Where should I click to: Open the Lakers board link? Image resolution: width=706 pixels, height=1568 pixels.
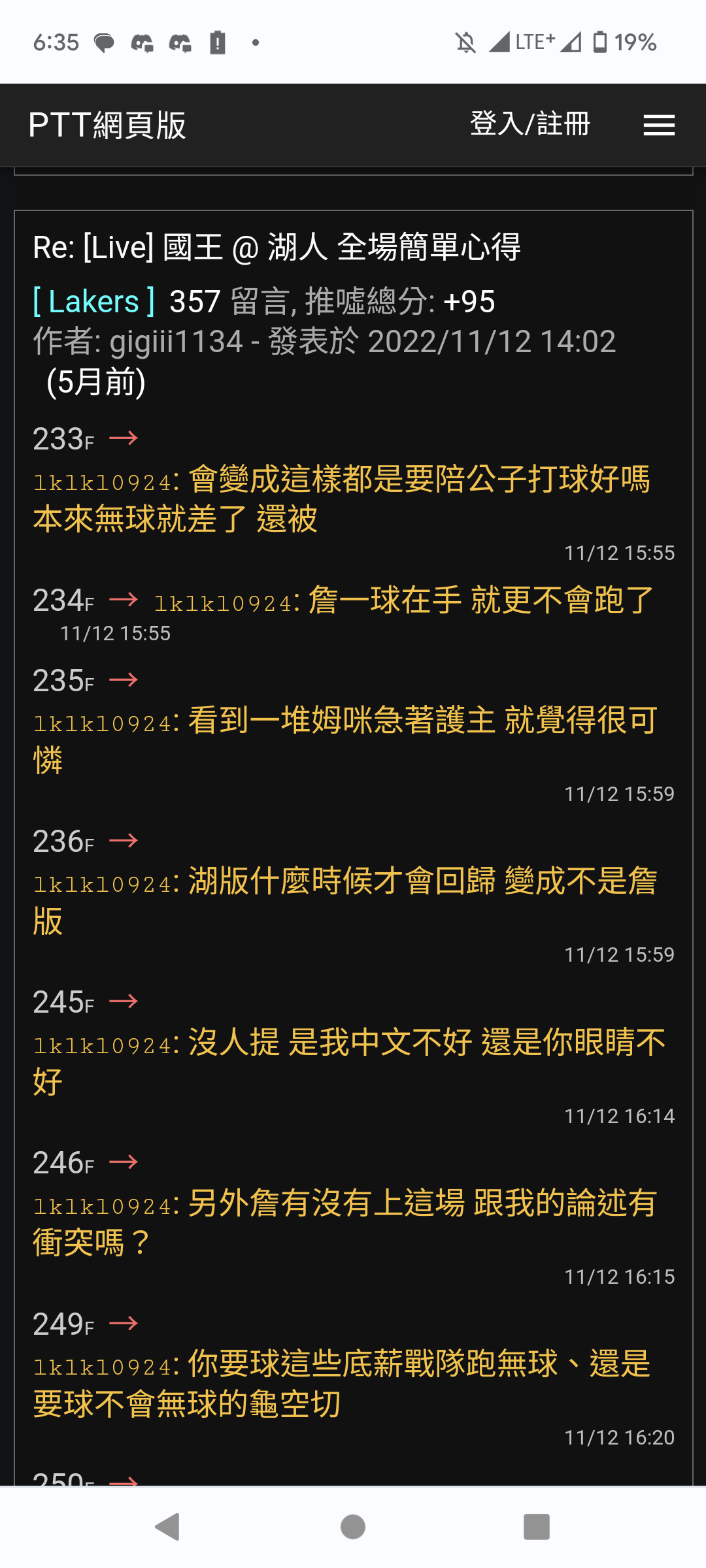pos(94,302)
